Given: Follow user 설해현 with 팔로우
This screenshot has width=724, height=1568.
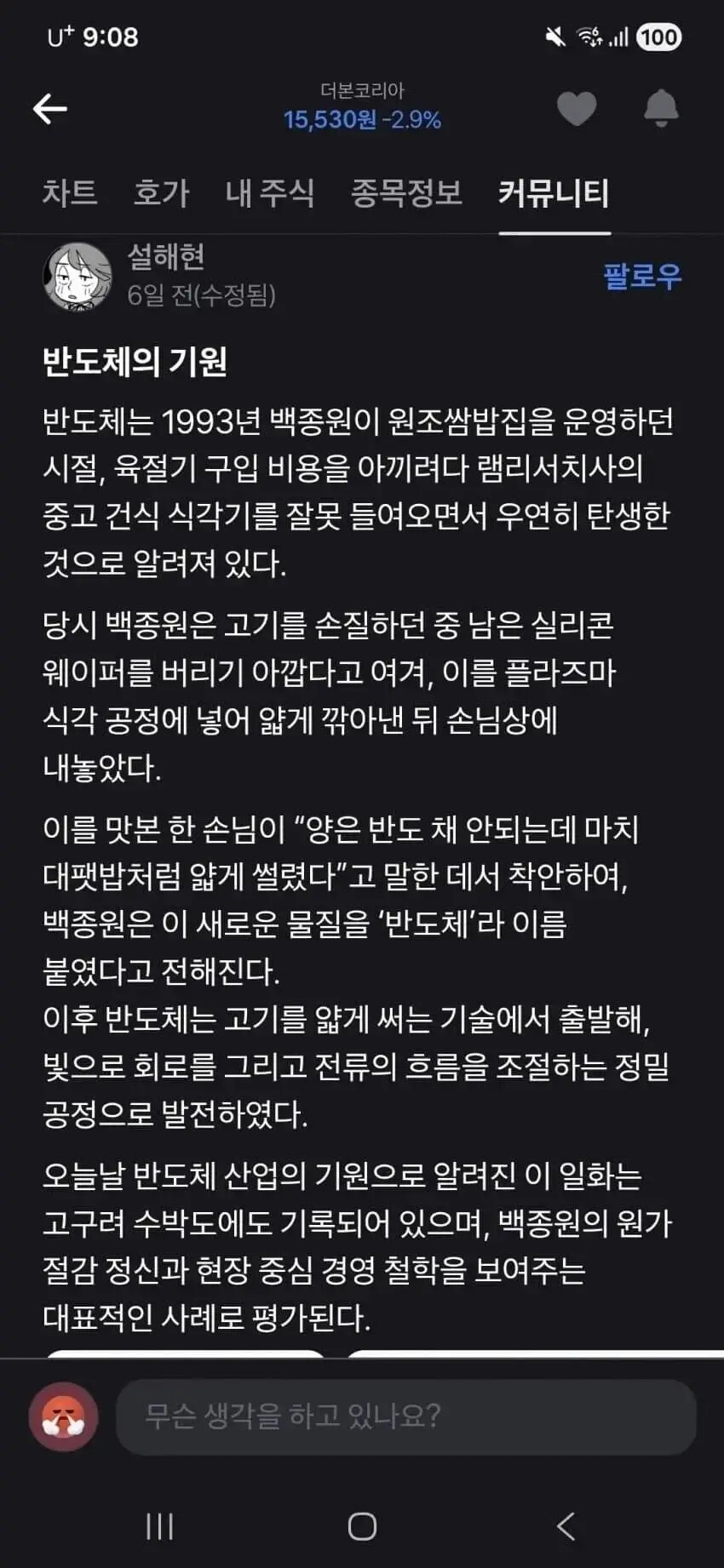Looking at the screenshot, I should pos(642,276).
